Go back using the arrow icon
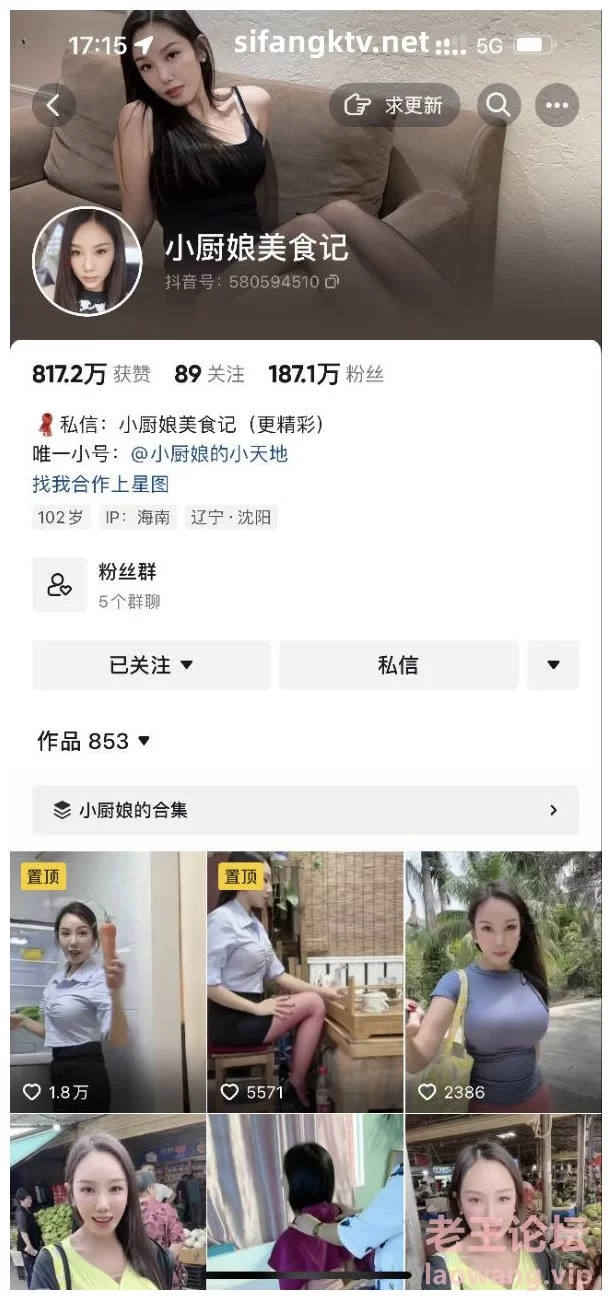This screenshot has width=612, height=1300. pos(54,105)
